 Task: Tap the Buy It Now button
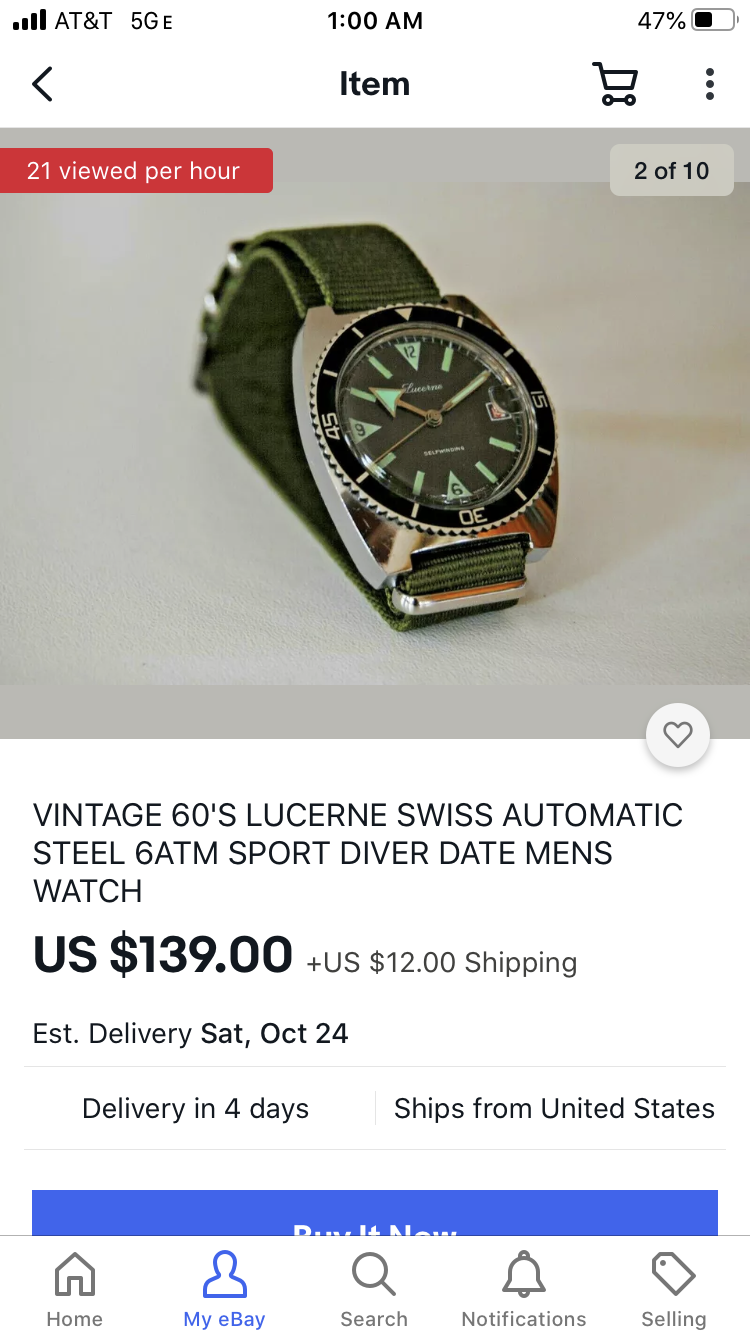pyautogui.click(x=375, y=1214)
